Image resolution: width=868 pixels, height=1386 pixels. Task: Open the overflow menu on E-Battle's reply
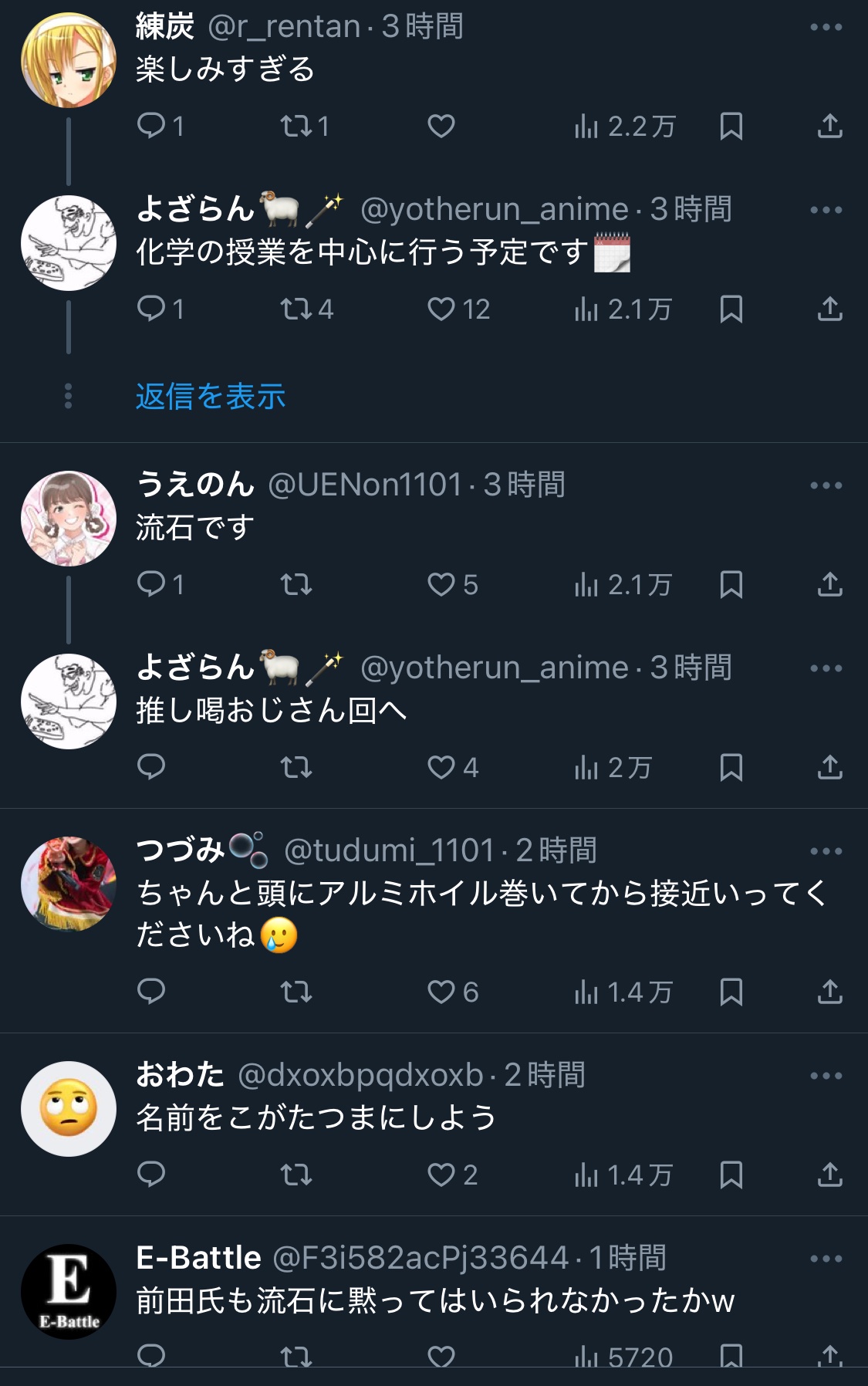826,1259
